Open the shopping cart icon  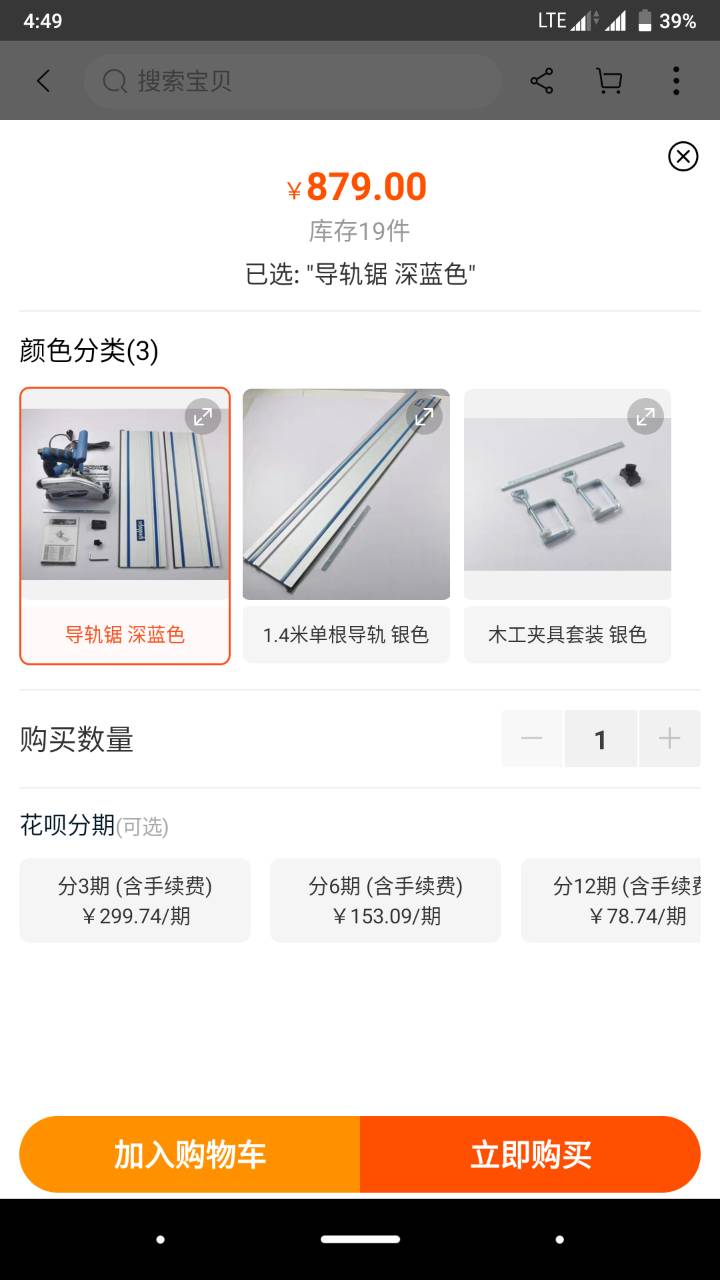pos(609,81)
